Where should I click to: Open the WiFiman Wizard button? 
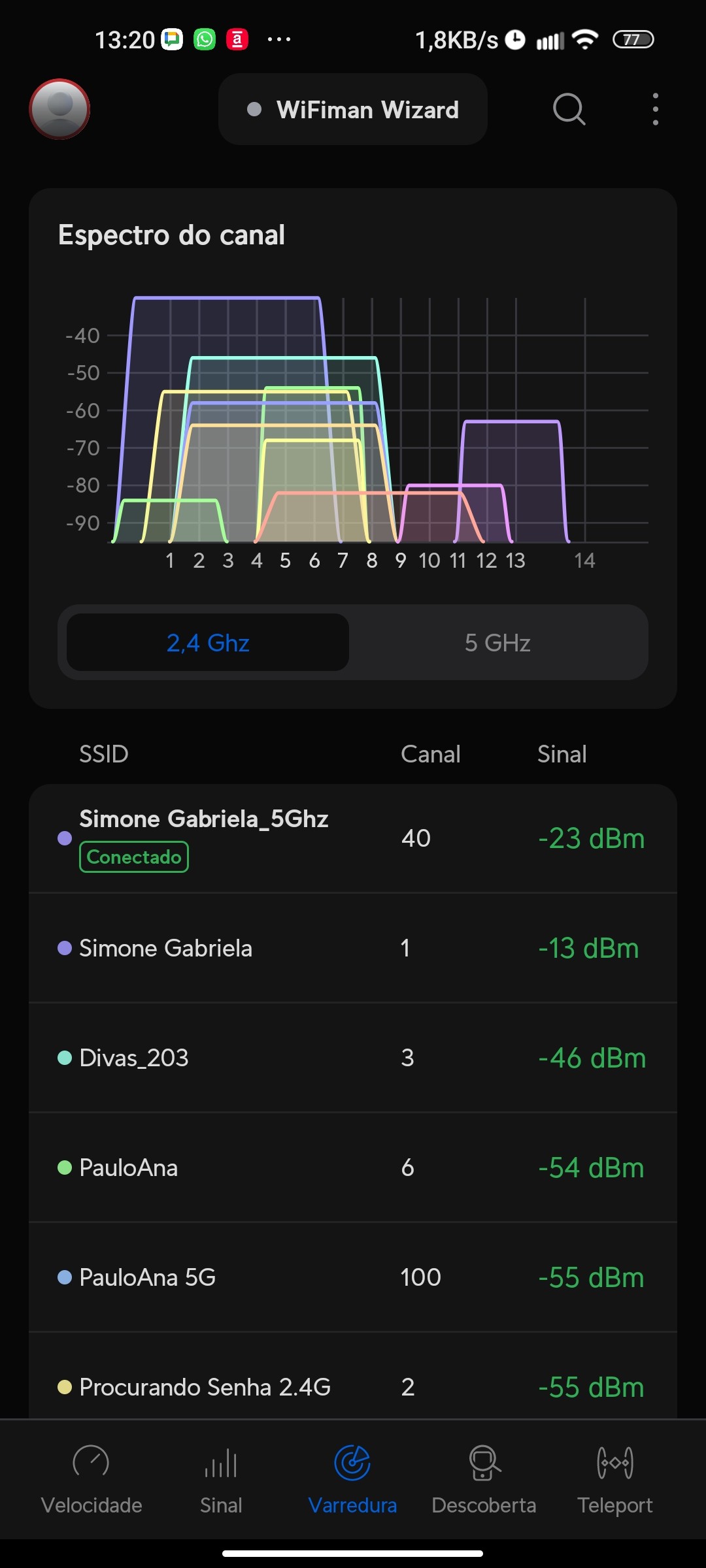pos(353,110)
